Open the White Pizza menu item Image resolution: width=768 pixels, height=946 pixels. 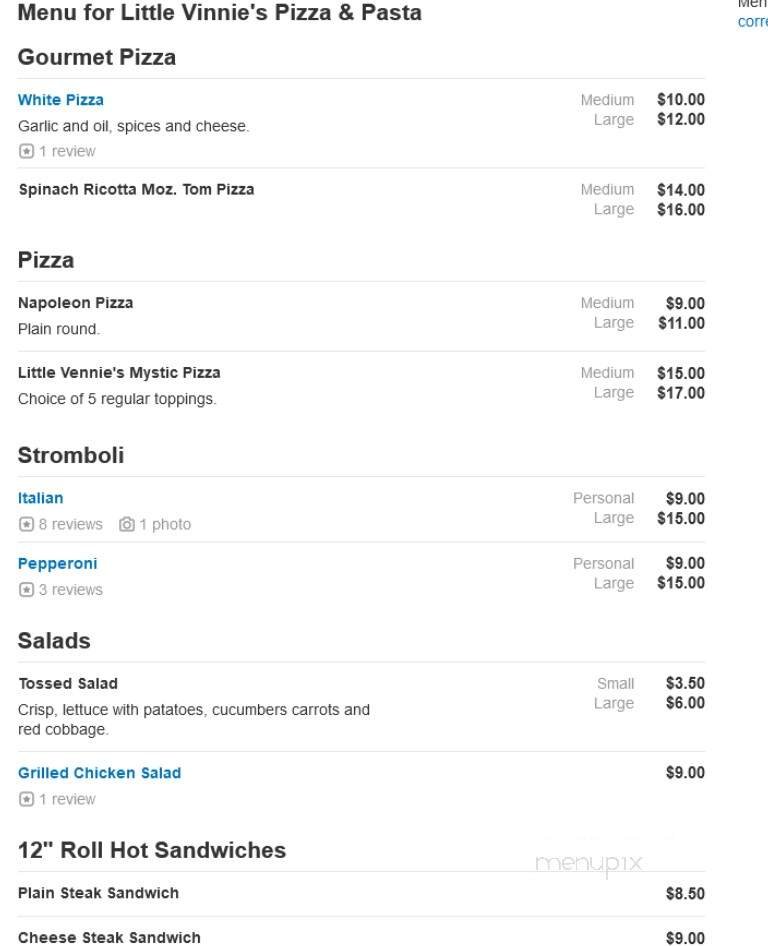[60, 99]
